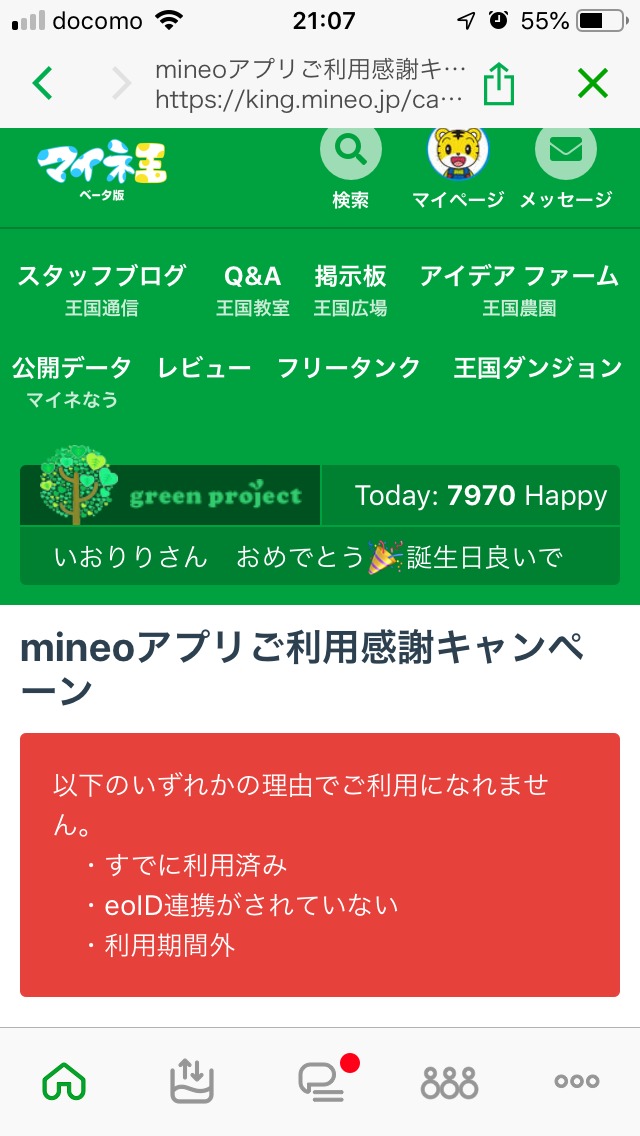Go back to the previous page

tap(42, 84)
